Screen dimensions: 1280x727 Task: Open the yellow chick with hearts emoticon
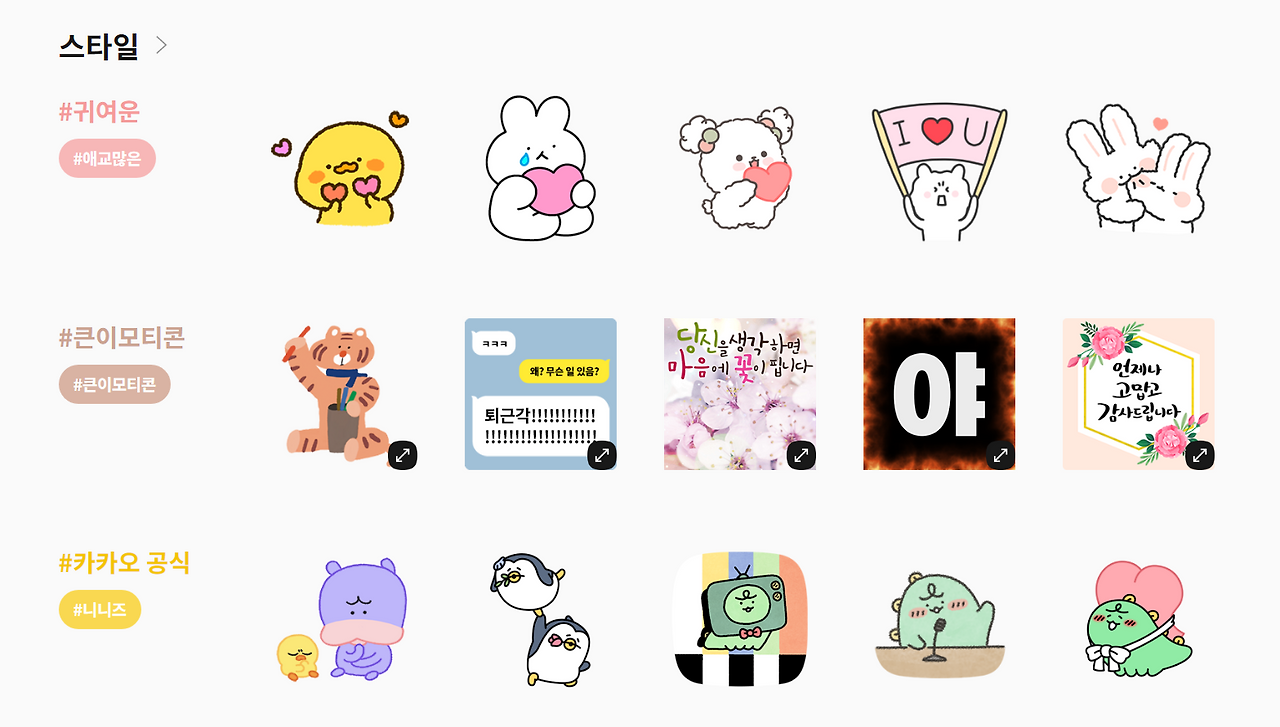341,167
